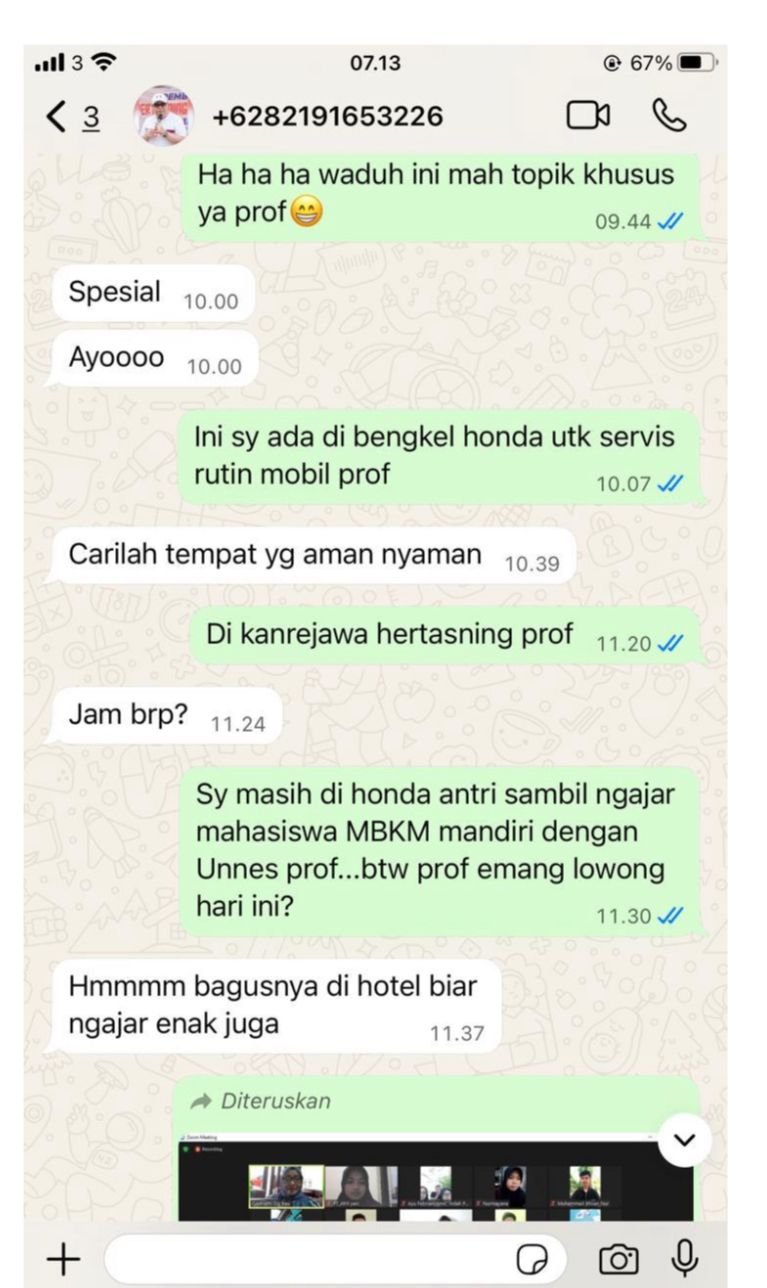Open the contact's profile picture
The image size is (767, 1288).
163,117
